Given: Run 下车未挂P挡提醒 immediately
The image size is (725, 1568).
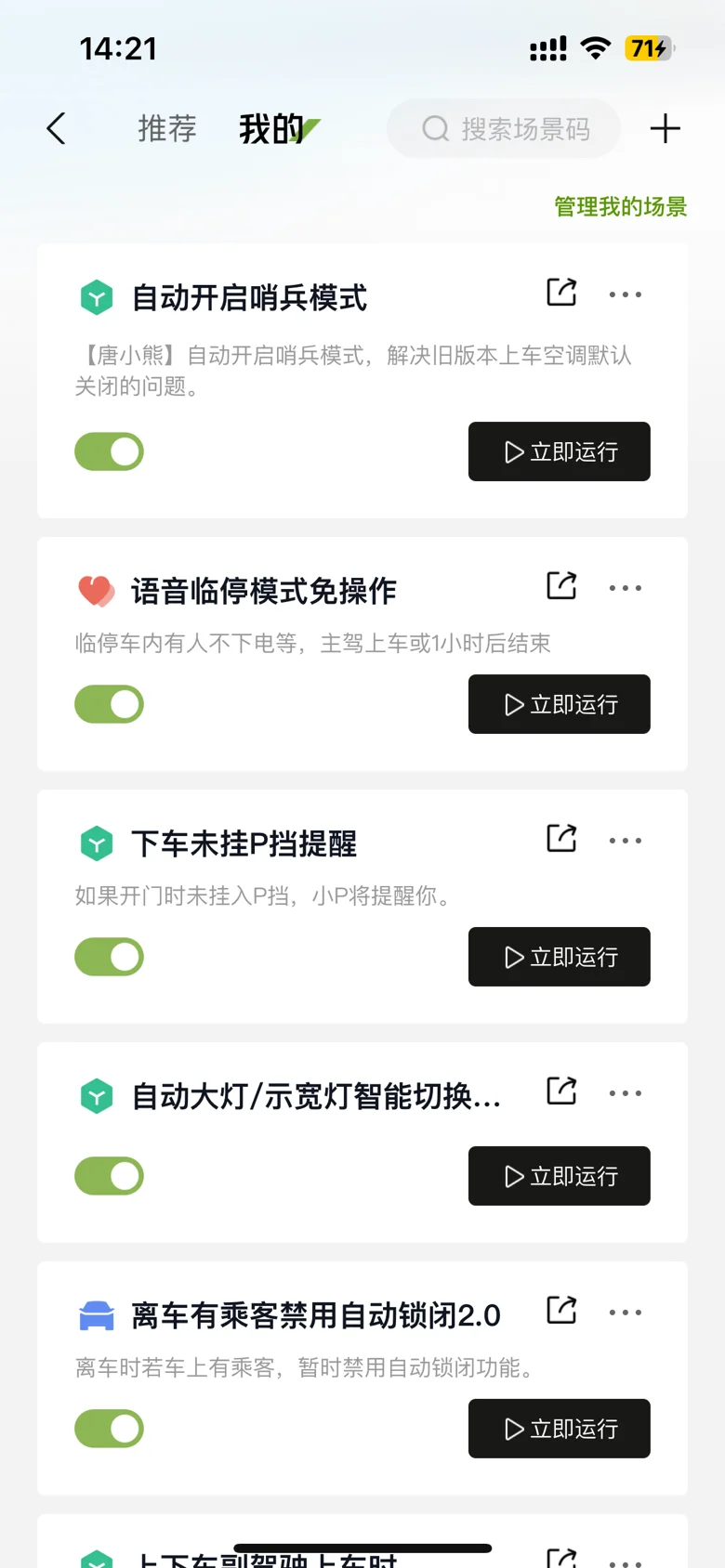Looking at the screenshot, I should pos(559,958).
